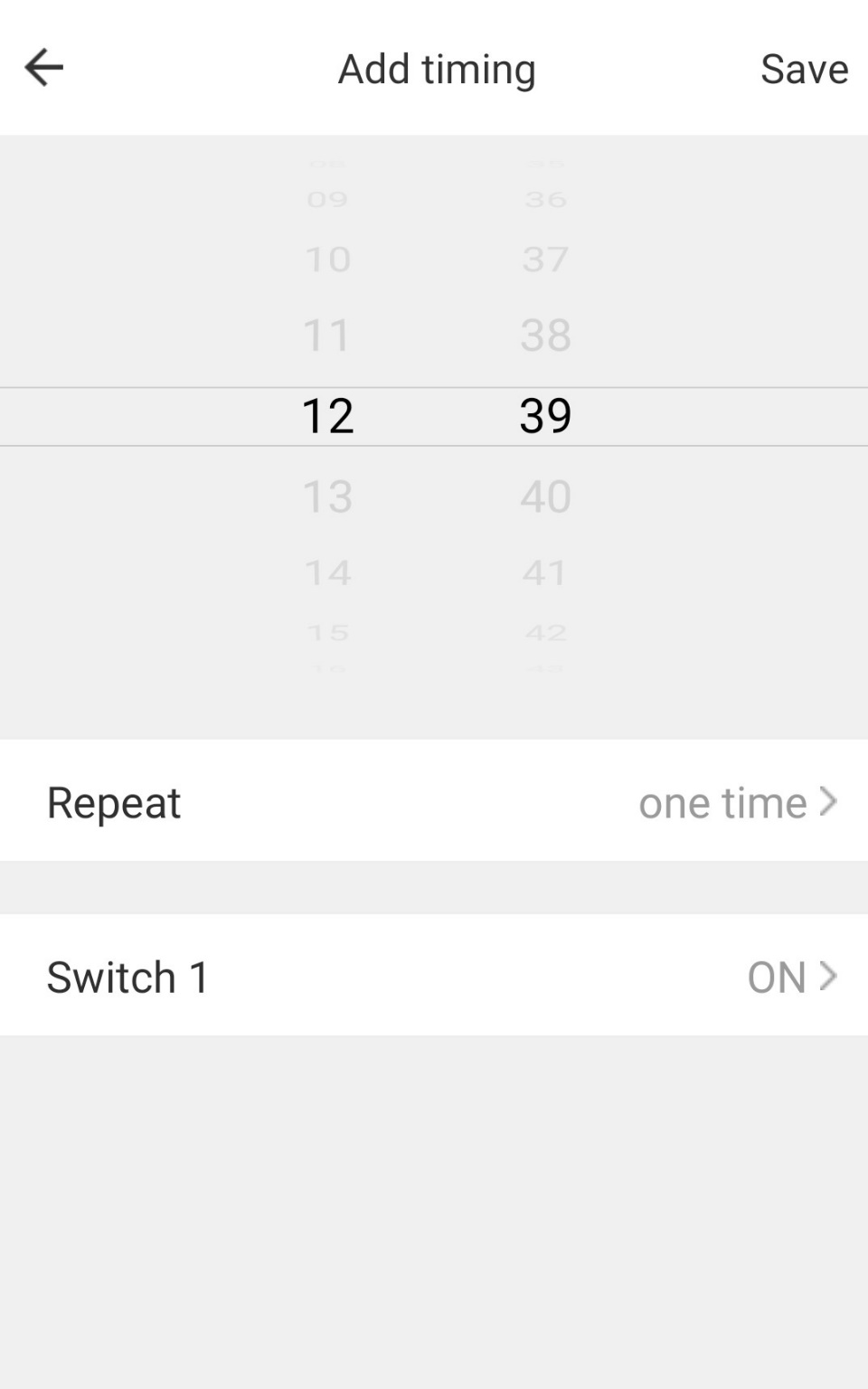Open the Repeat setting
This screenshot has height=1389, width=868.
pyautogui.click(x=434, y=801)
